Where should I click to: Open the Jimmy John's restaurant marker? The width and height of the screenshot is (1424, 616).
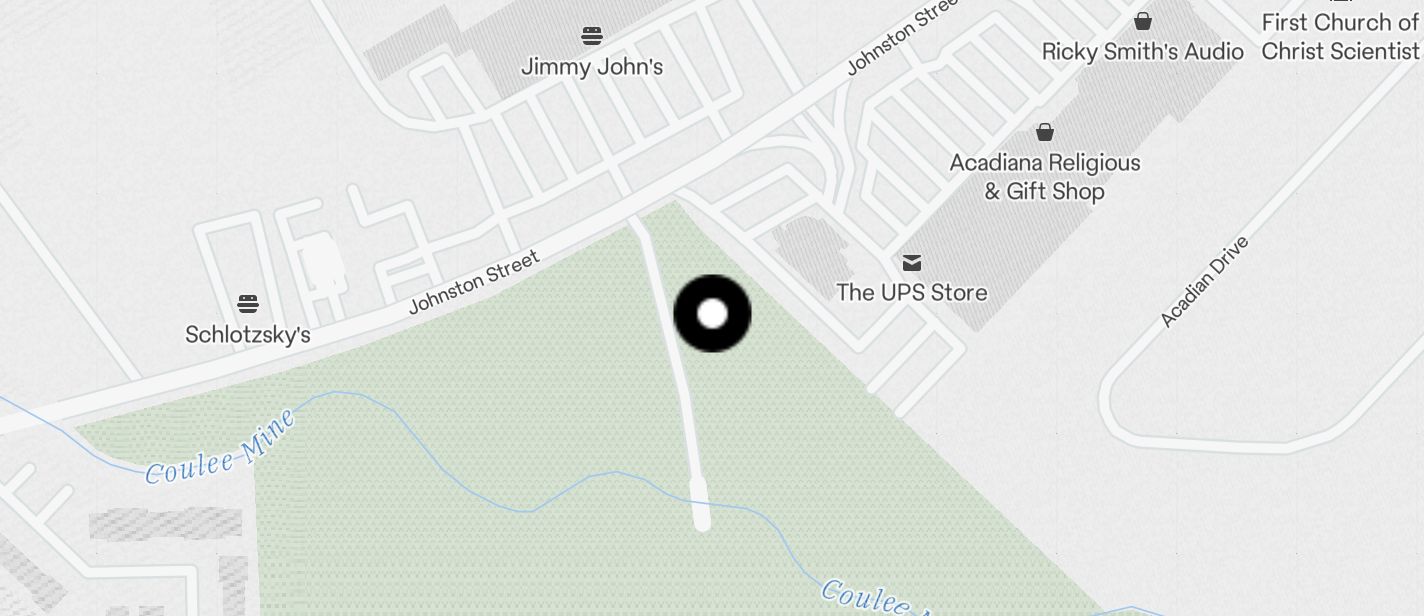tap(592, 37)
